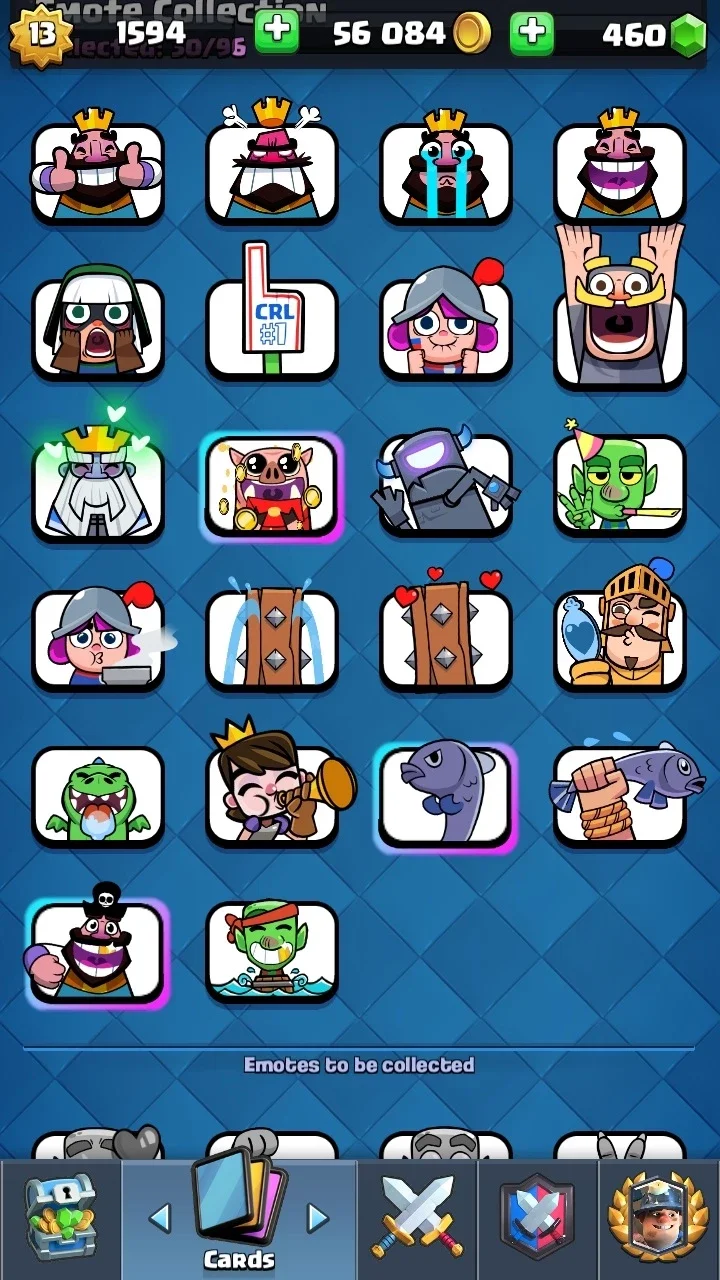Choose the crying log emote
720x1280 pixels.
pyautogui.click(x=272, y=638)
